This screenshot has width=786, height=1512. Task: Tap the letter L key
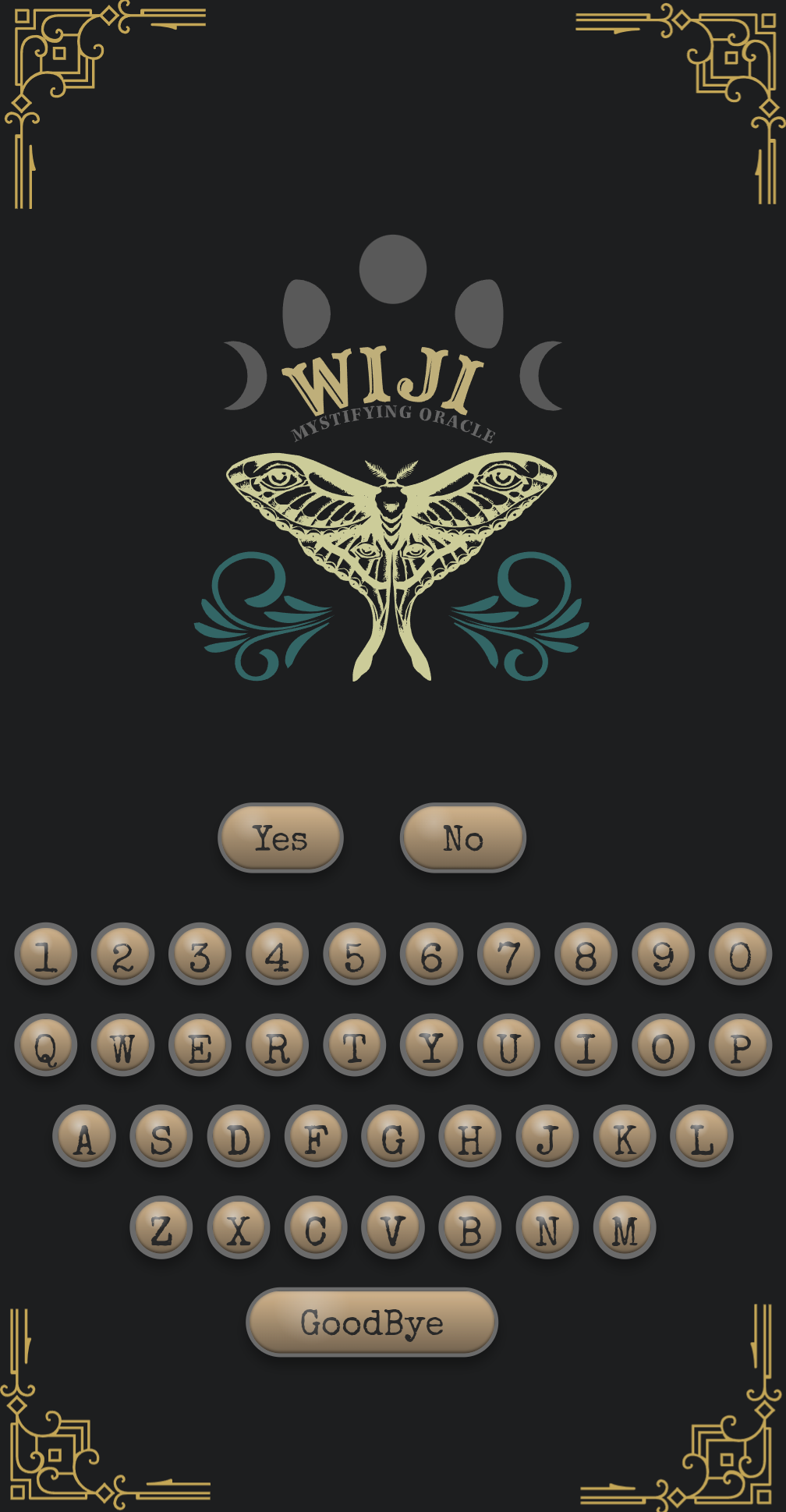(x=702, y=1137)
